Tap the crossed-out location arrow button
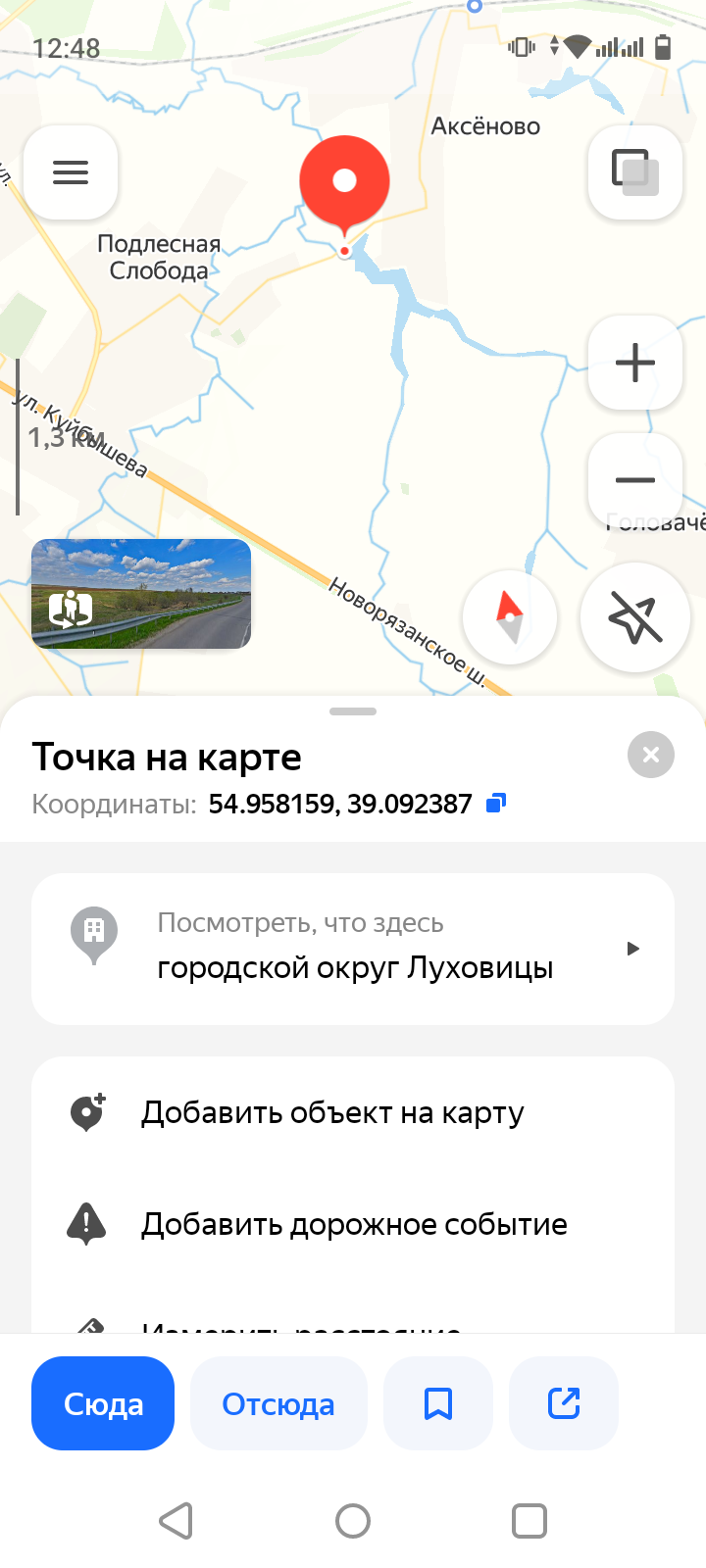The image size is (706, 1568). (x=634, y=617)
